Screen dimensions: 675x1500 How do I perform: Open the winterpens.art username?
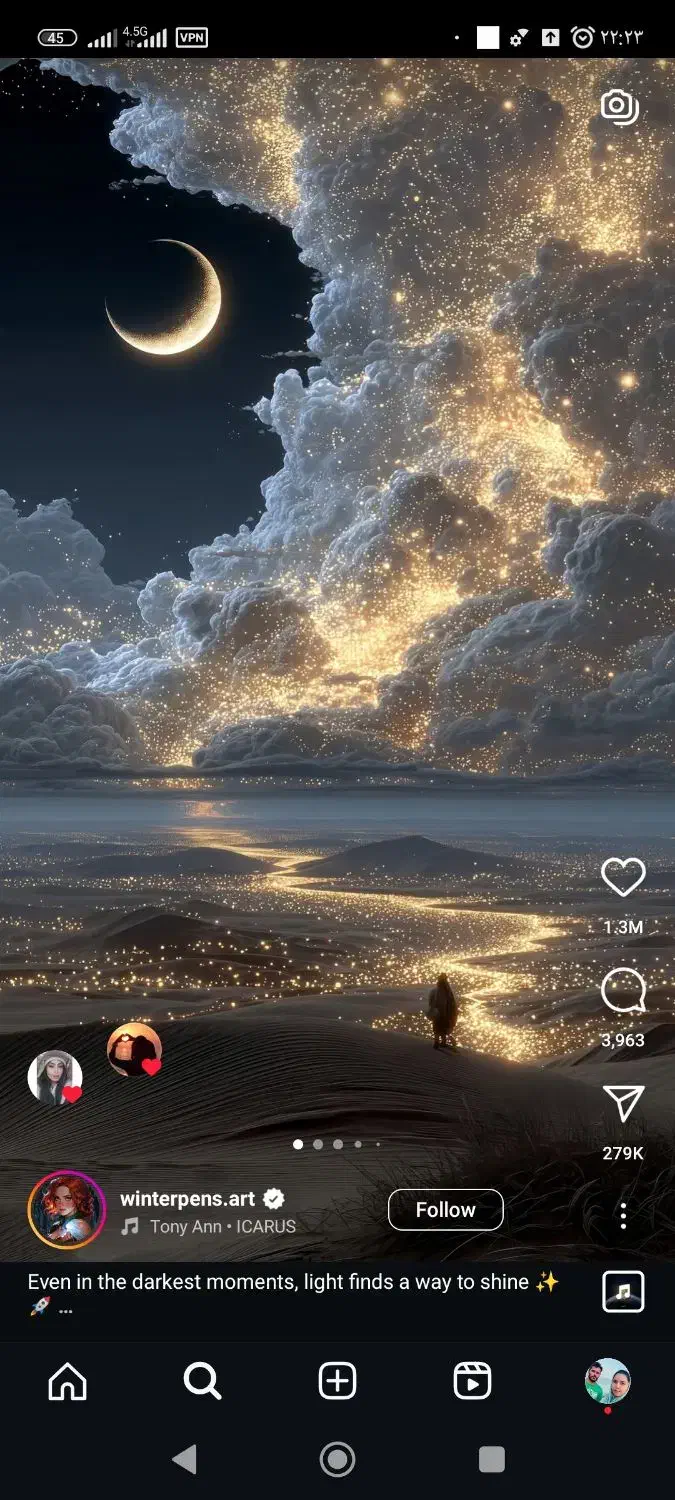pyautogui.click(x=187, y=1198)
